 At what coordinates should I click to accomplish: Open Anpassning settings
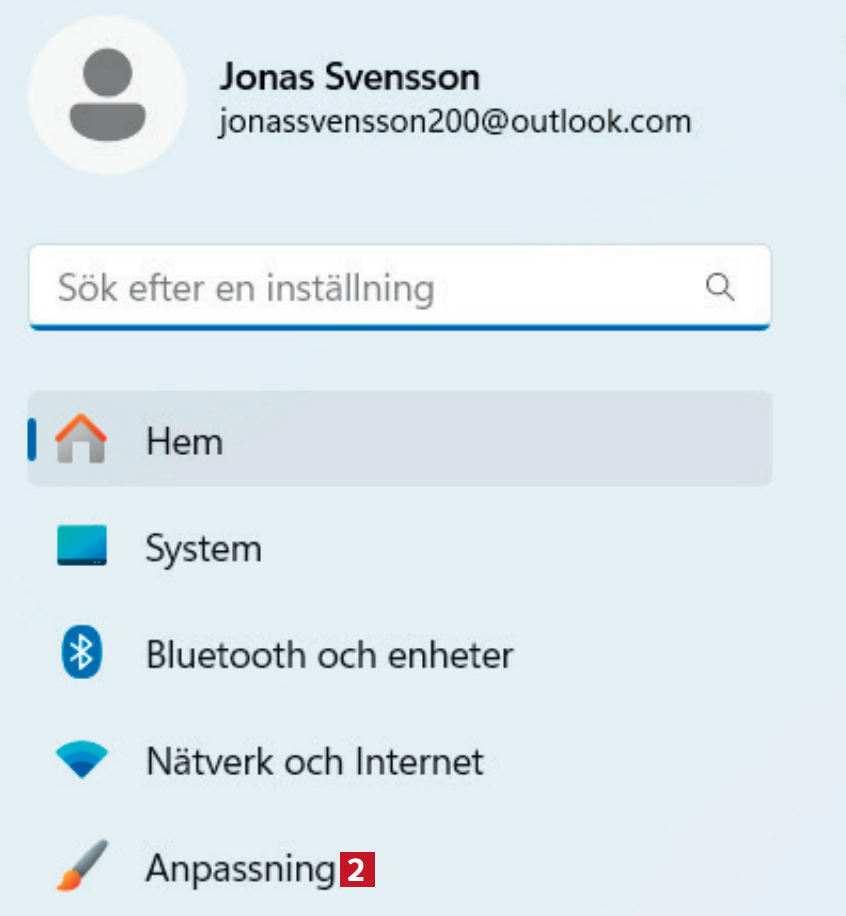point(240,868)
